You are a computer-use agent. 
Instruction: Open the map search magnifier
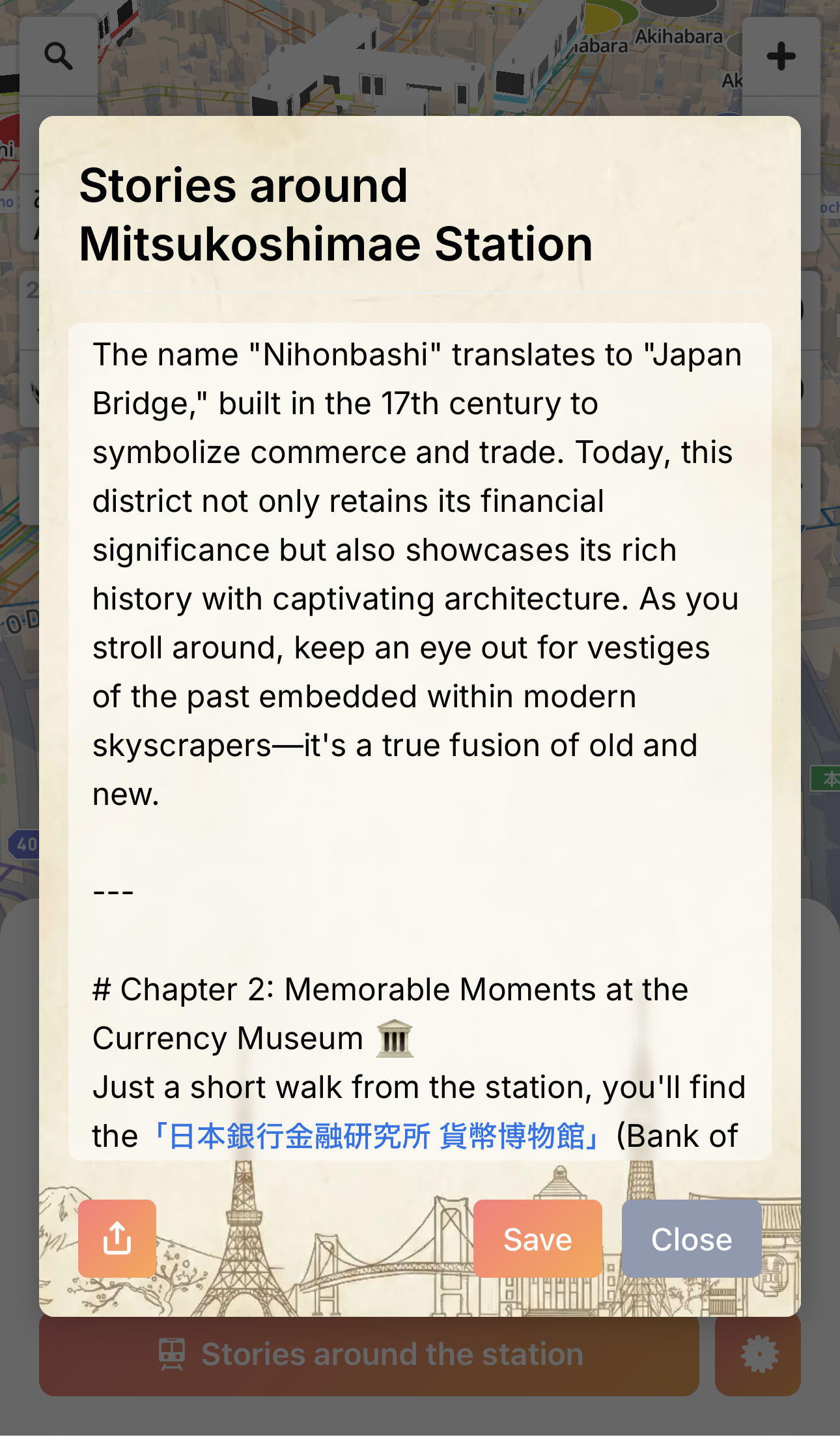point(59,57)
